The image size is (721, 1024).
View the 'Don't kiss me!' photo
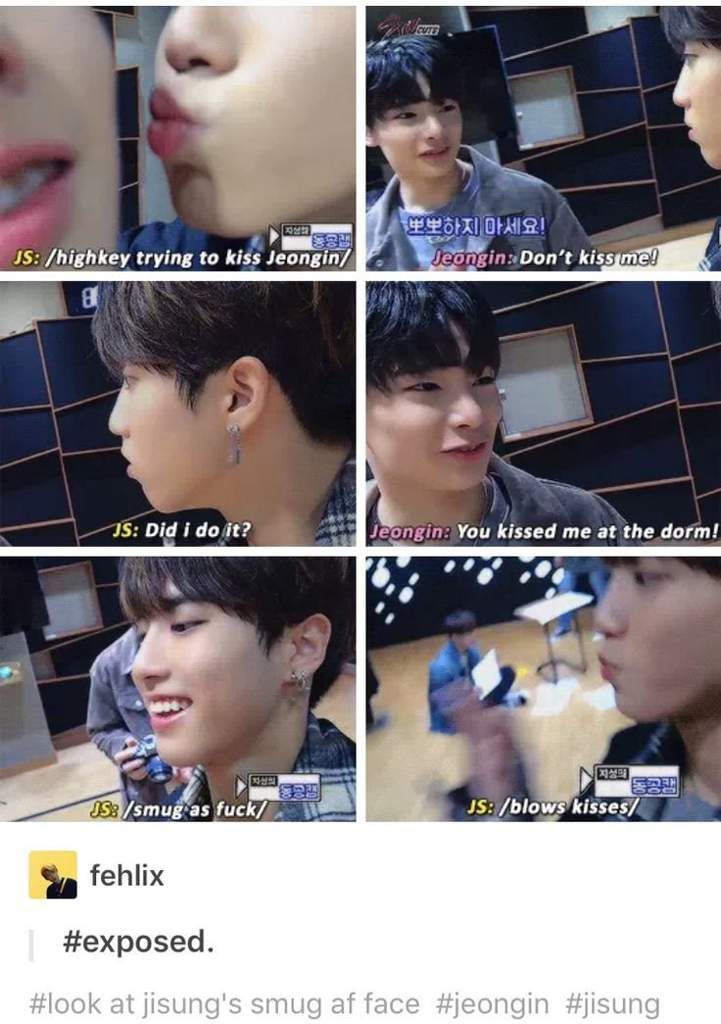543,137
